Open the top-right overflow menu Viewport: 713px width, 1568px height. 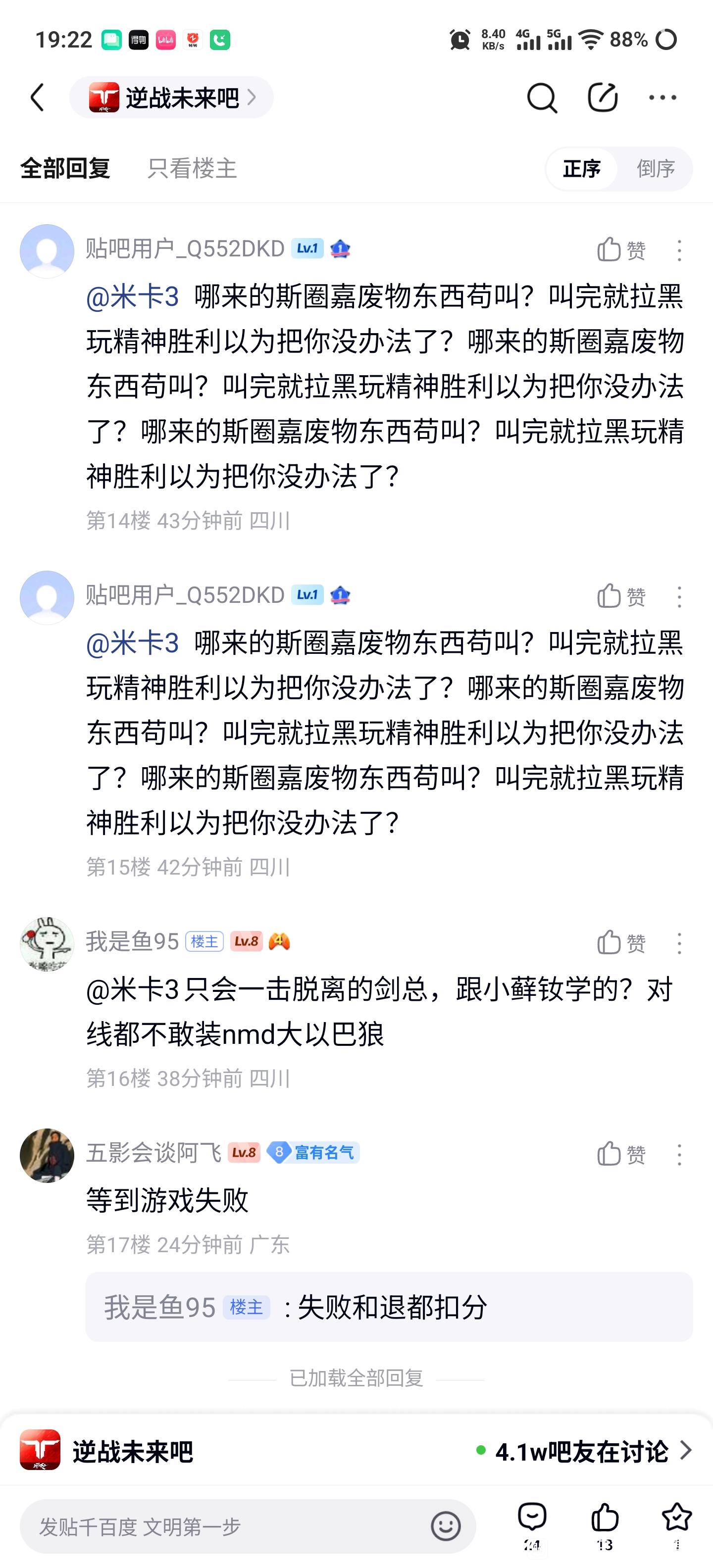pyautogui.click(x=662, y=98)
